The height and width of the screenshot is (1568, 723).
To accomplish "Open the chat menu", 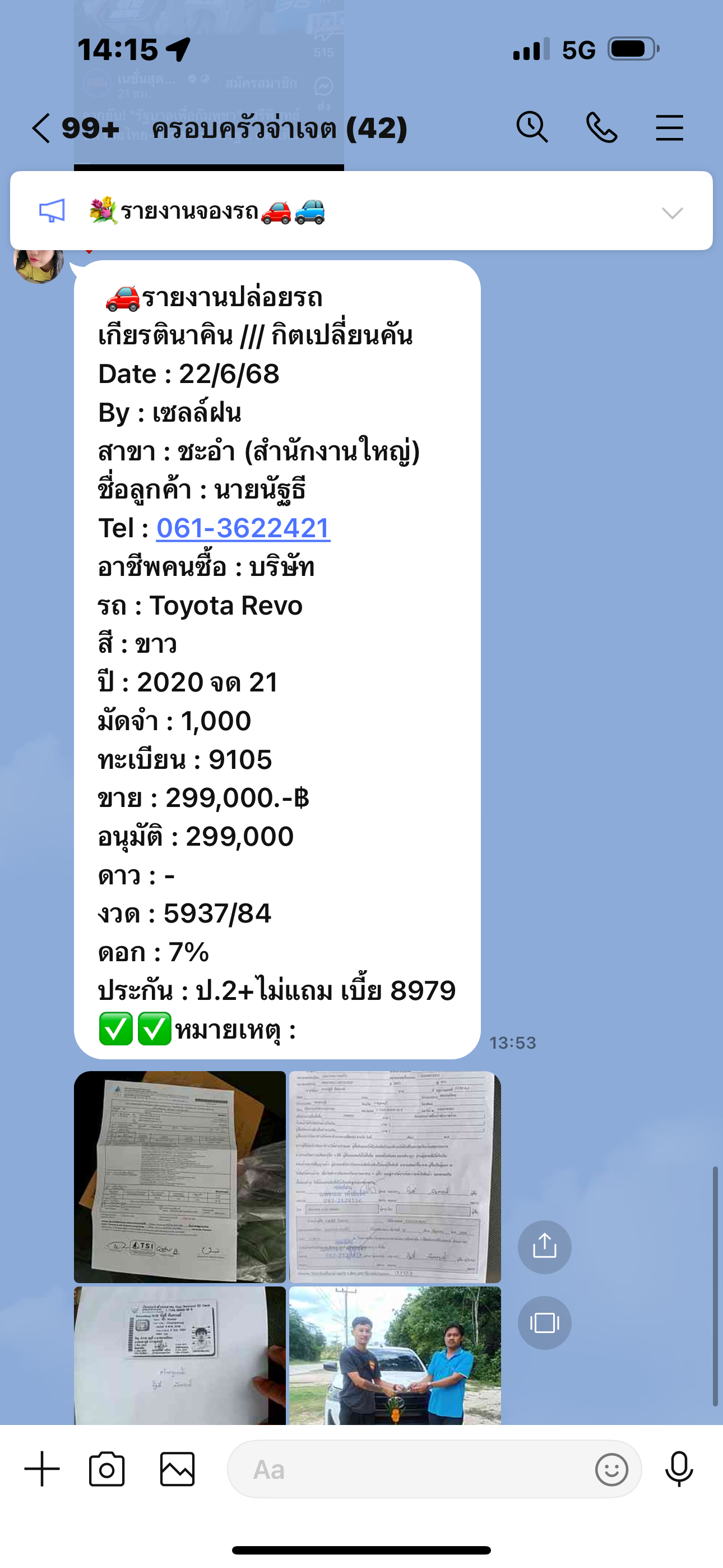I will click(669, 128).
